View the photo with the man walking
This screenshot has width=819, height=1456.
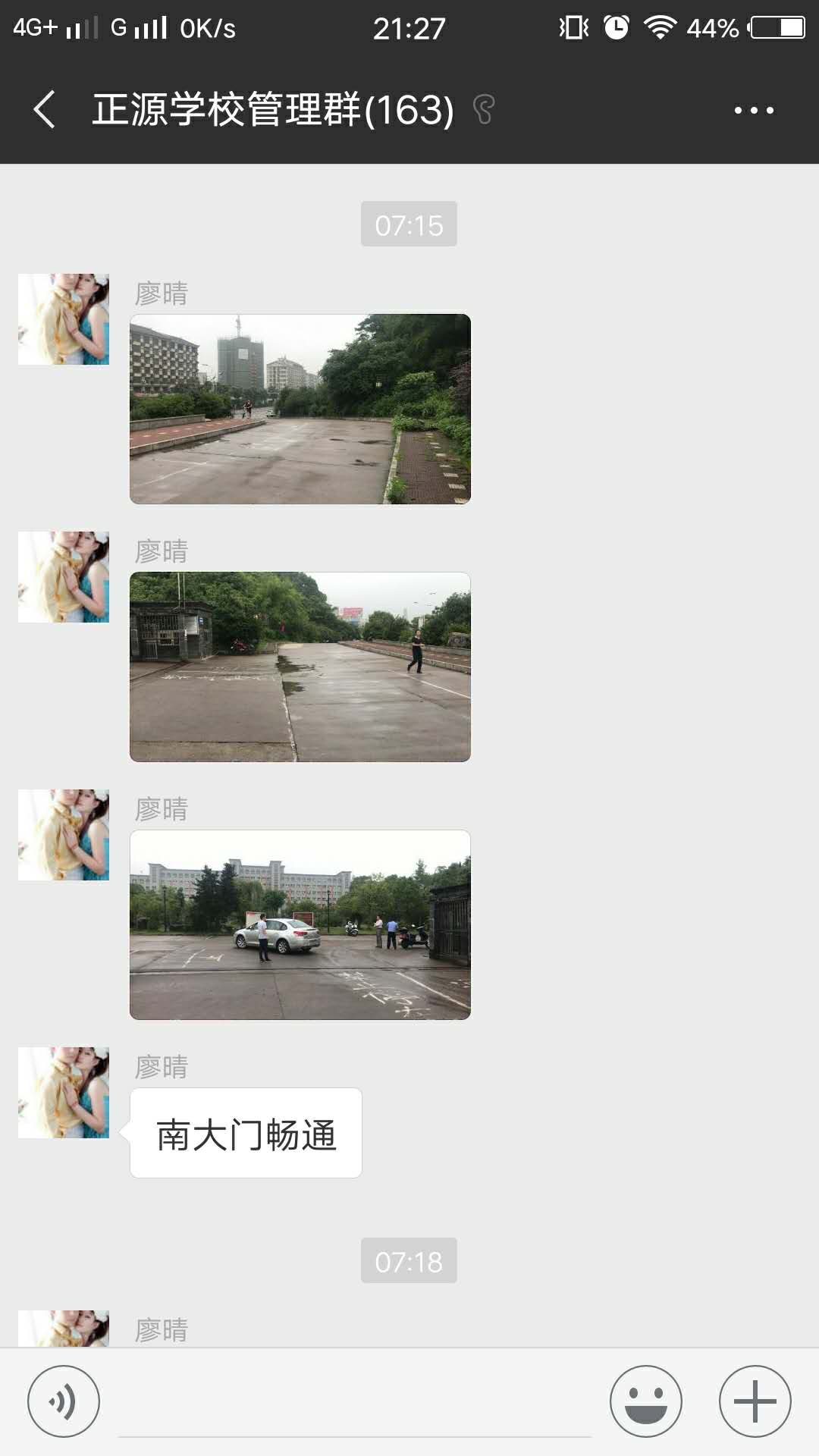point(300,667)
